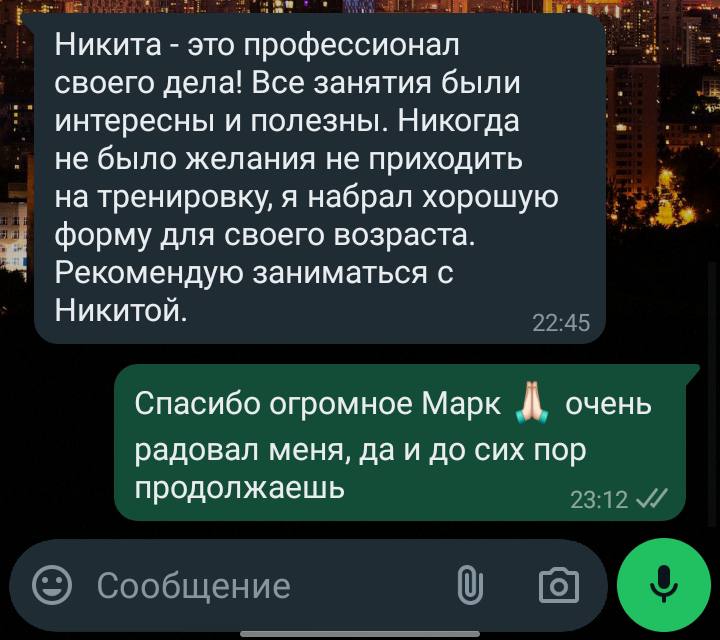The height and width of the screenshot is (640, 720).
Task: Open the camera to send a photo
Action: [558, 585]
